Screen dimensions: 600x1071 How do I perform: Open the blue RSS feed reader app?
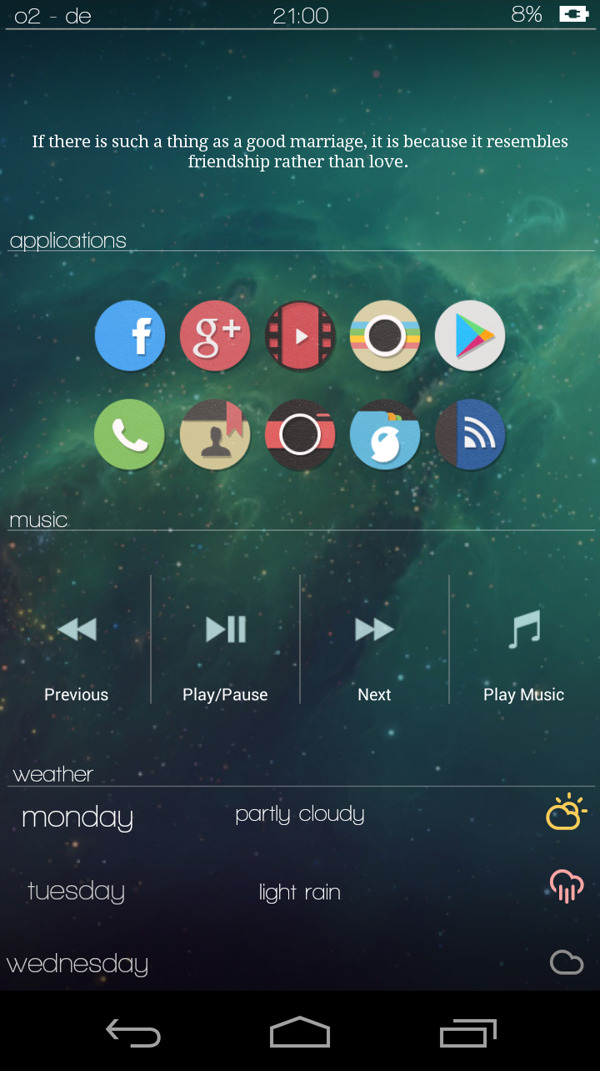click(x=470, y=435)
